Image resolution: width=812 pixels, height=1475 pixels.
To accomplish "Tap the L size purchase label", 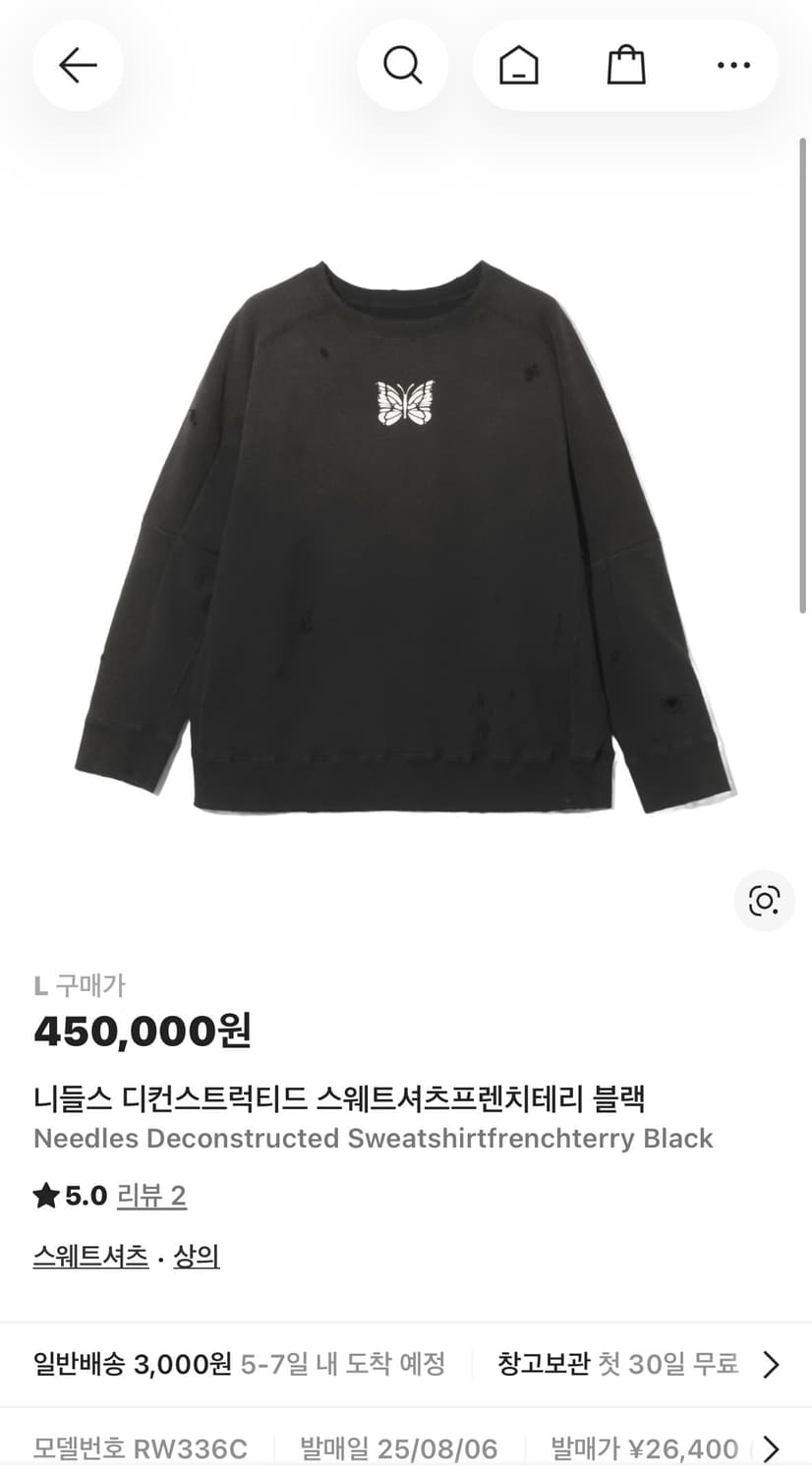I will click(81, 985).
